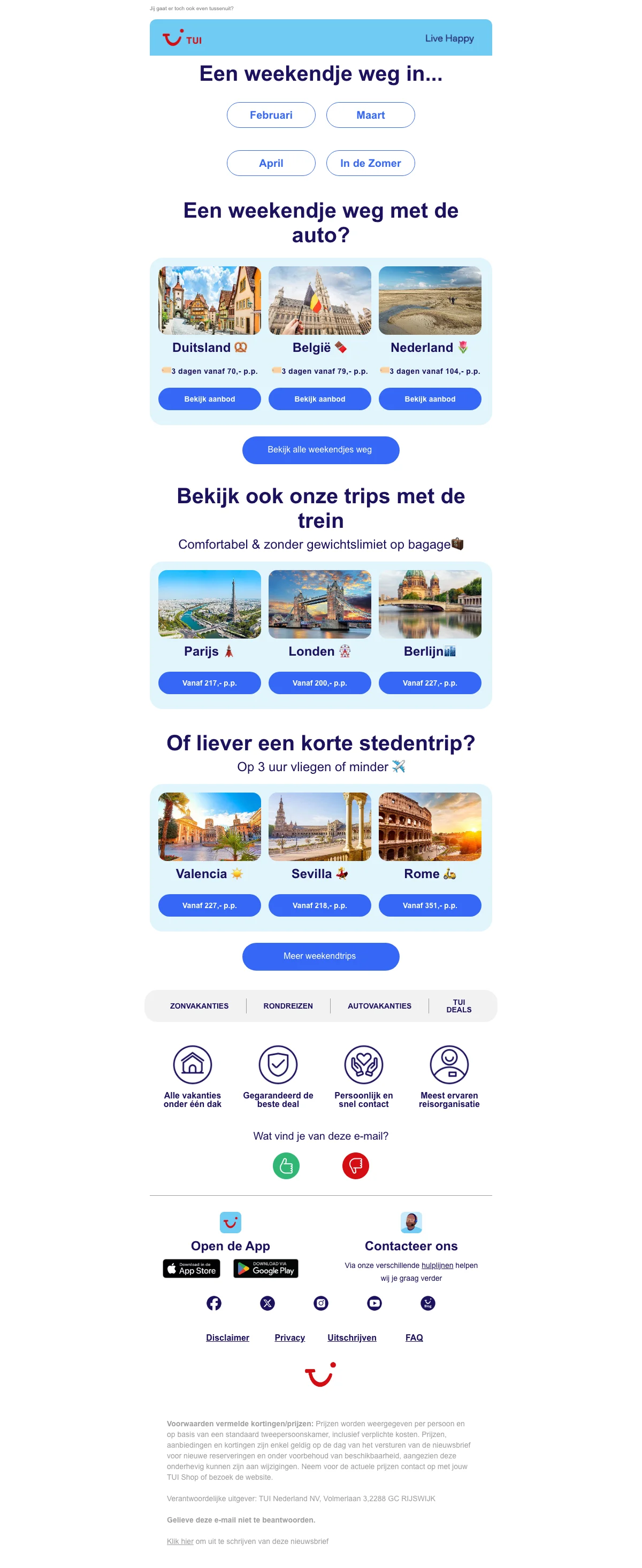View the Rome Vanaf 351,- offer
The image size is (642, 1568).
tap(430, 905)
